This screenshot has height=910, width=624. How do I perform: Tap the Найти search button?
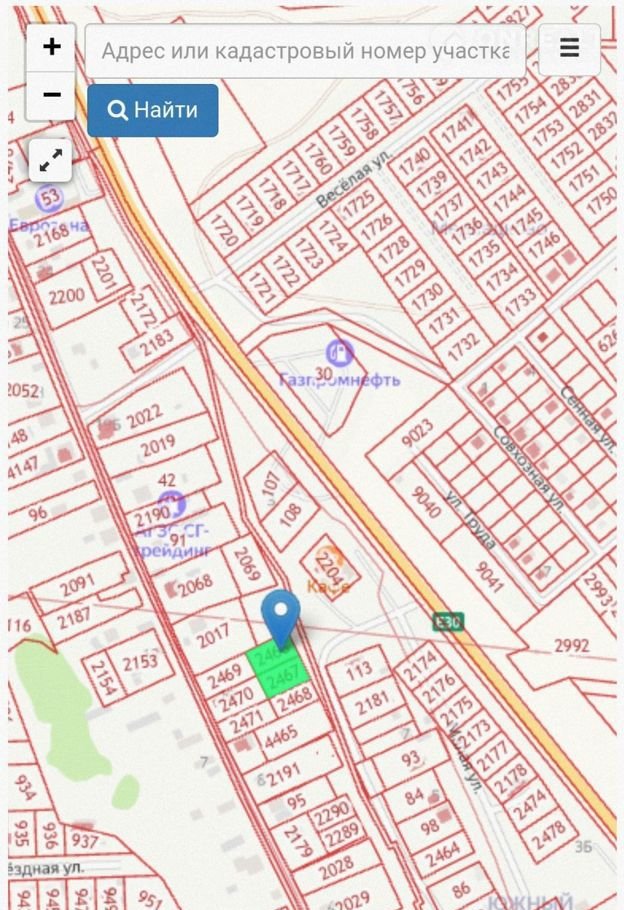pyautogui.click(x=153, y=110)
